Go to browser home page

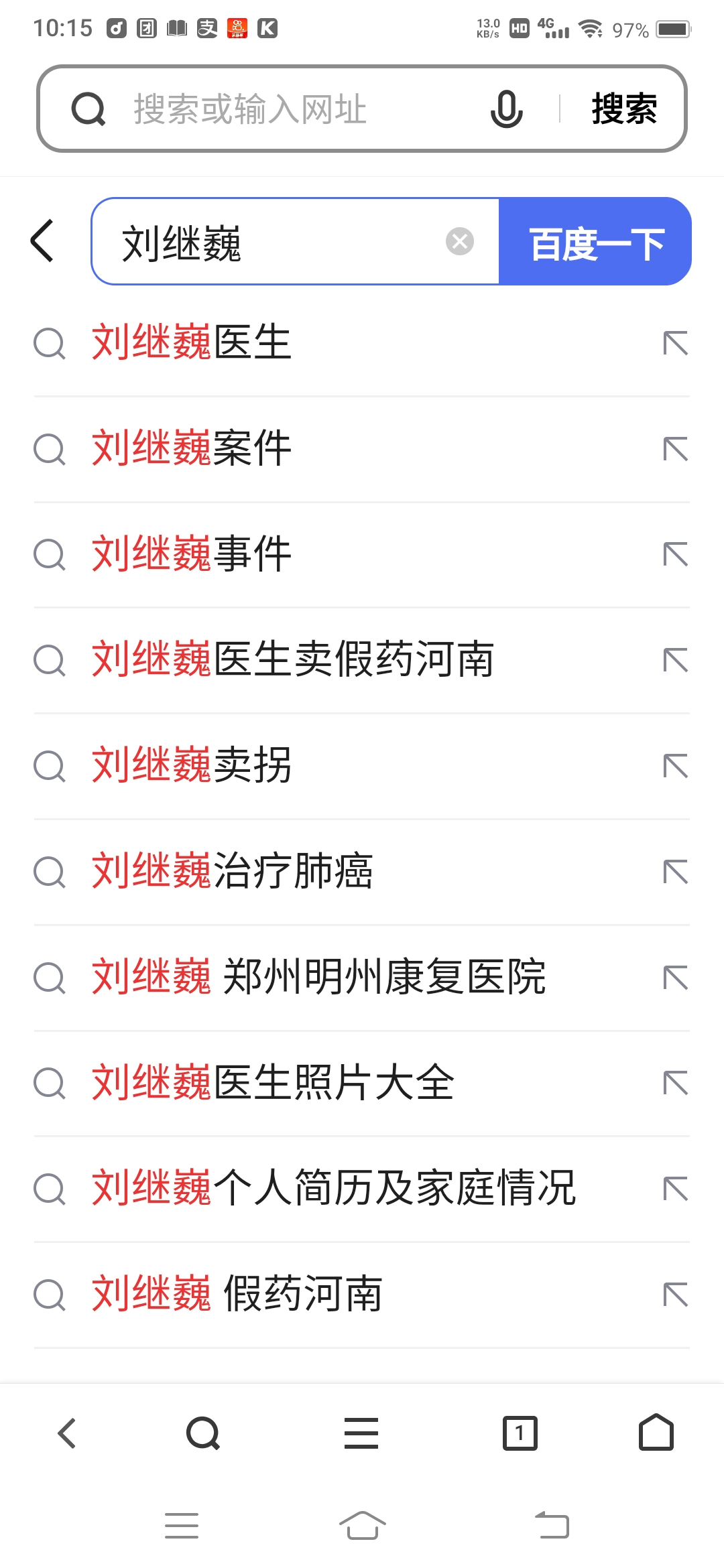[x=656, y=1433]
